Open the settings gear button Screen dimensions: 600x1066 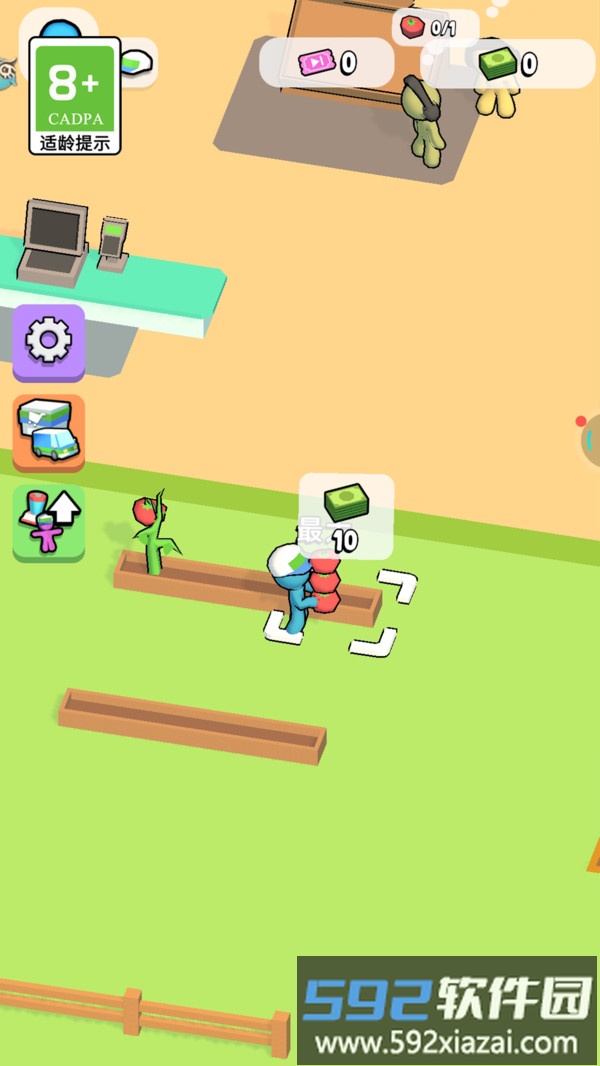coord(48,341)
